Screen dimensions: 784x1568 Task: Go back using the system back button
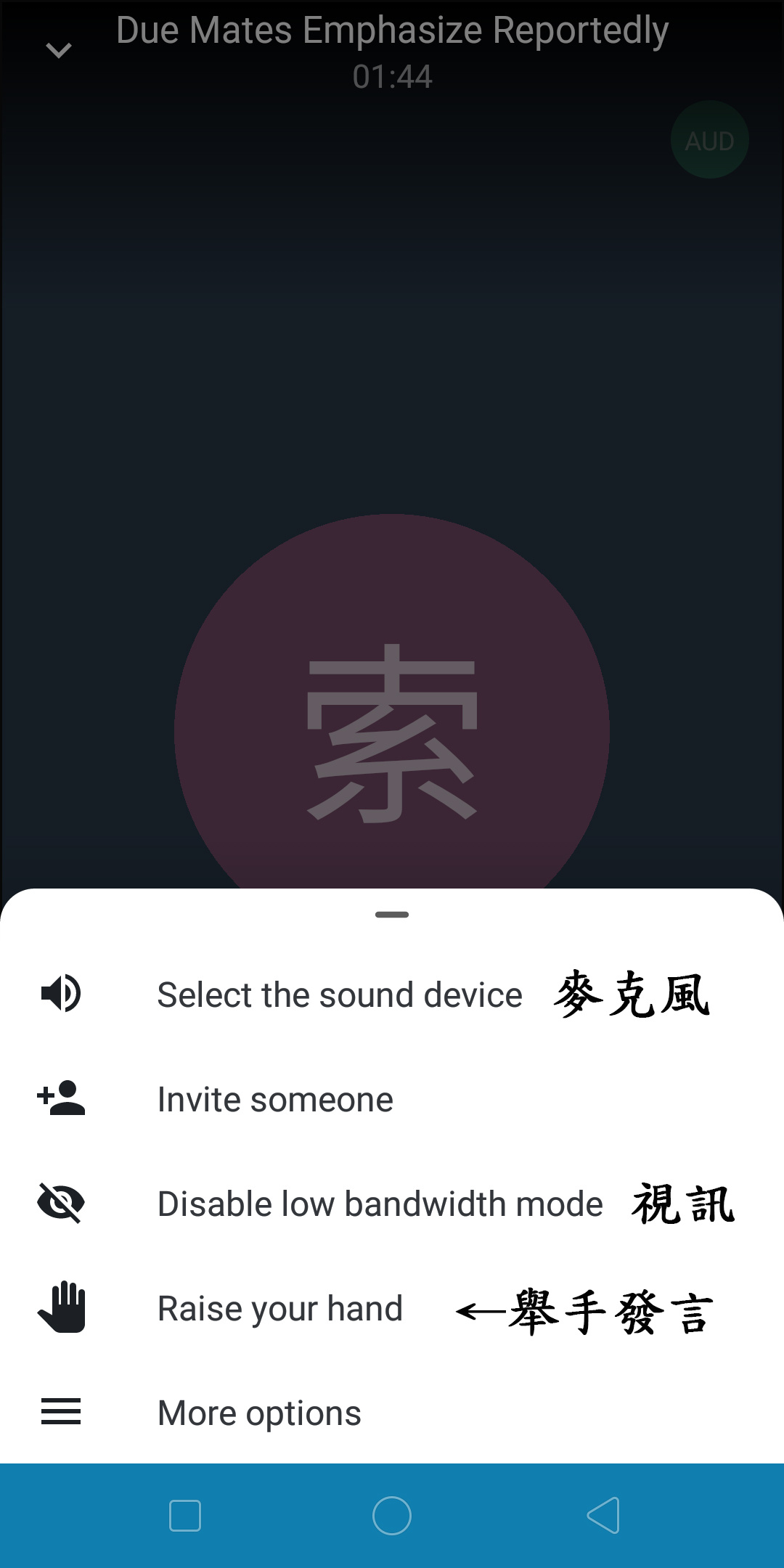(603, 1515)
